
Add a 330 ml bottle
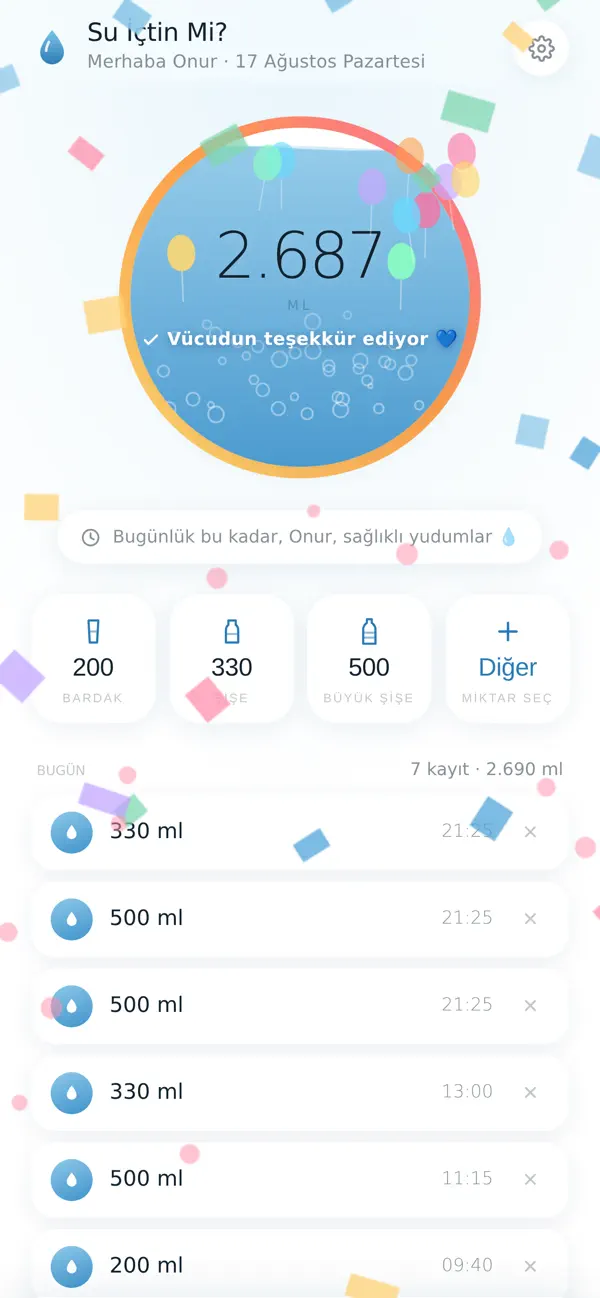coord(231,658)
